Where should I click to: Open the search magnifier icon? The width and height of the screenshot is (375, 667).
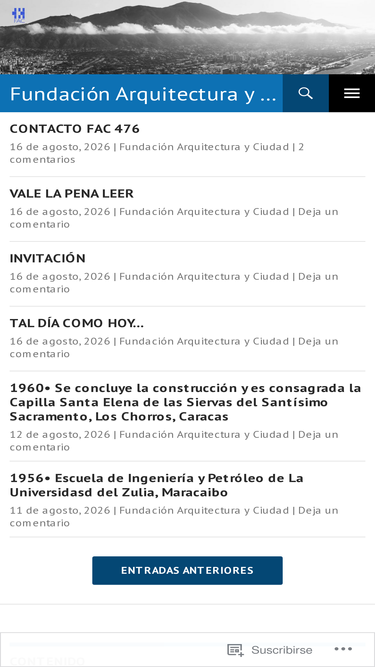click(305, 93)
